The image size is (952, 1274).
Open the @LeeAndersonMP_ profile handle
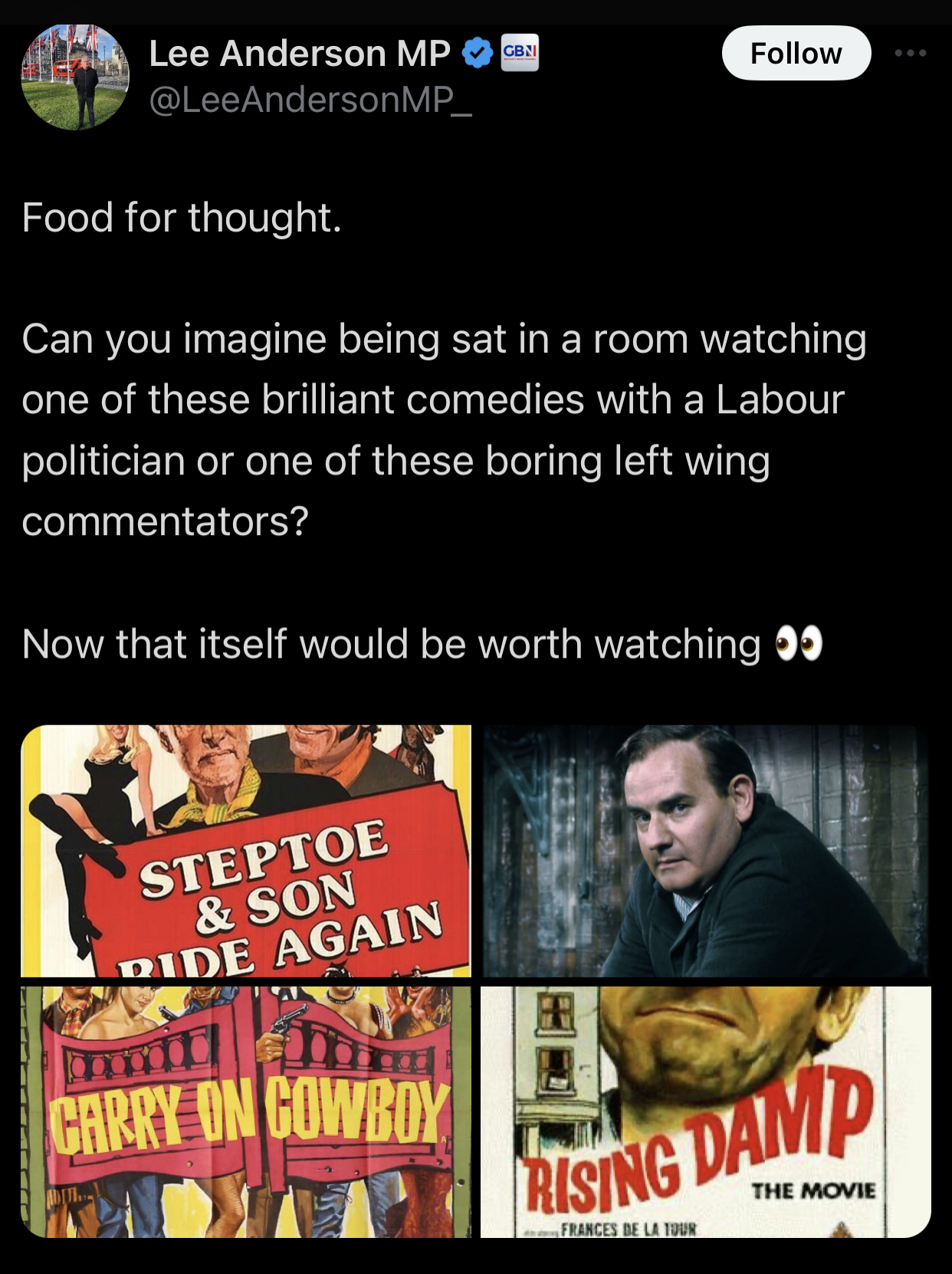(310, 100)
